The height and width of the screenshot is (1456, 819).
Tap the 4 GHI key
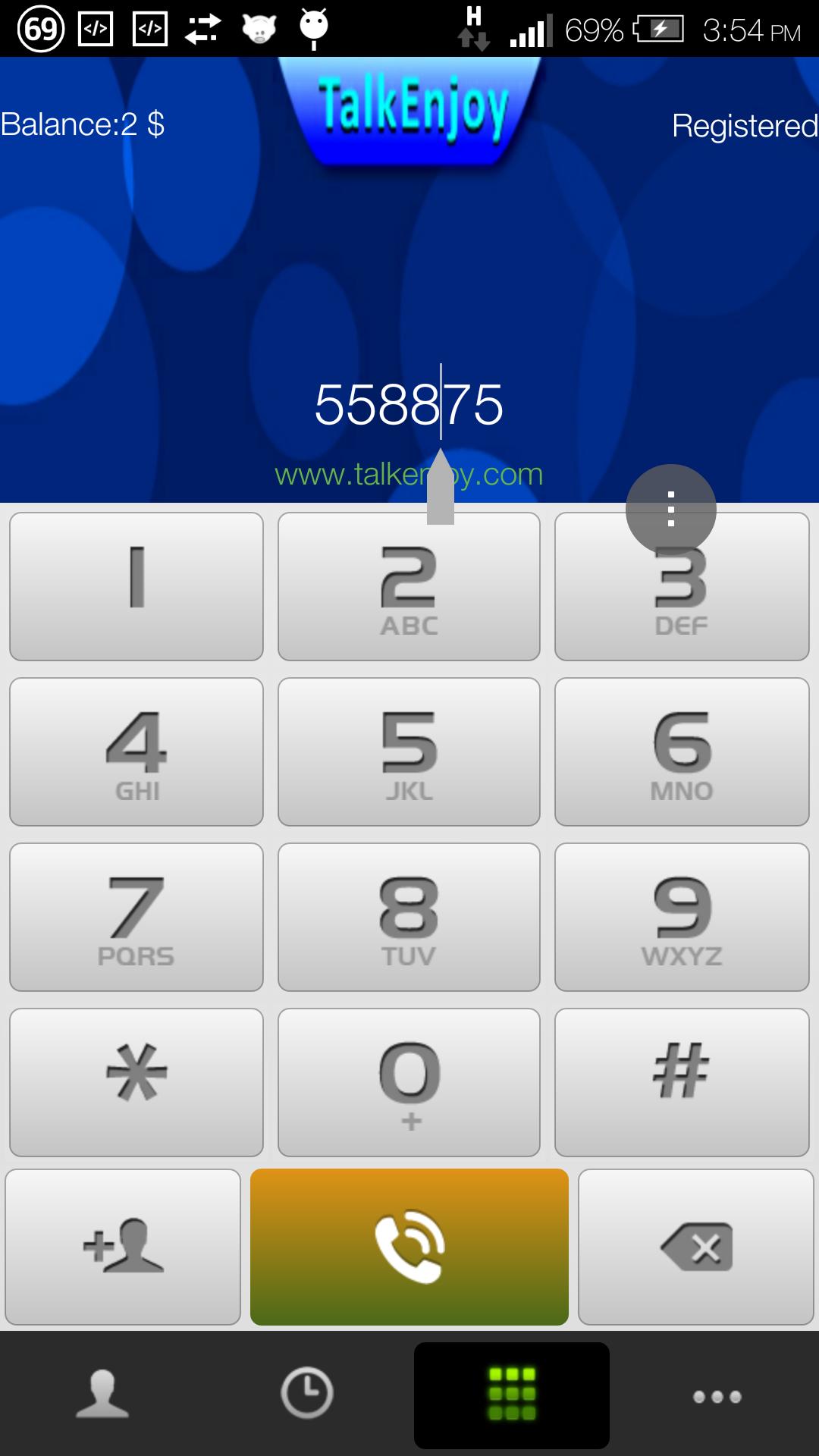[x=136, y=752]
